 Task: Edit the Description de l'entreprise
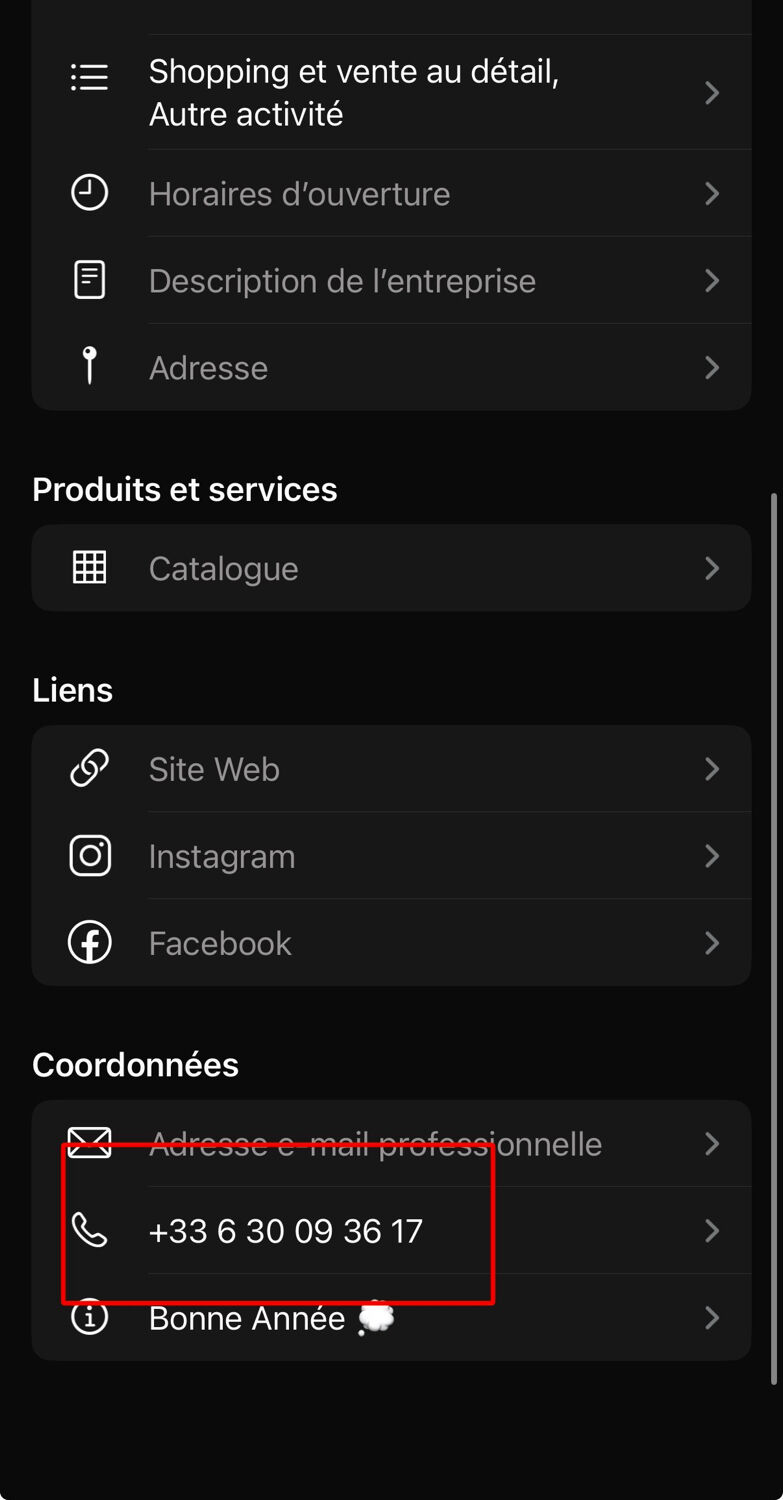390,281
